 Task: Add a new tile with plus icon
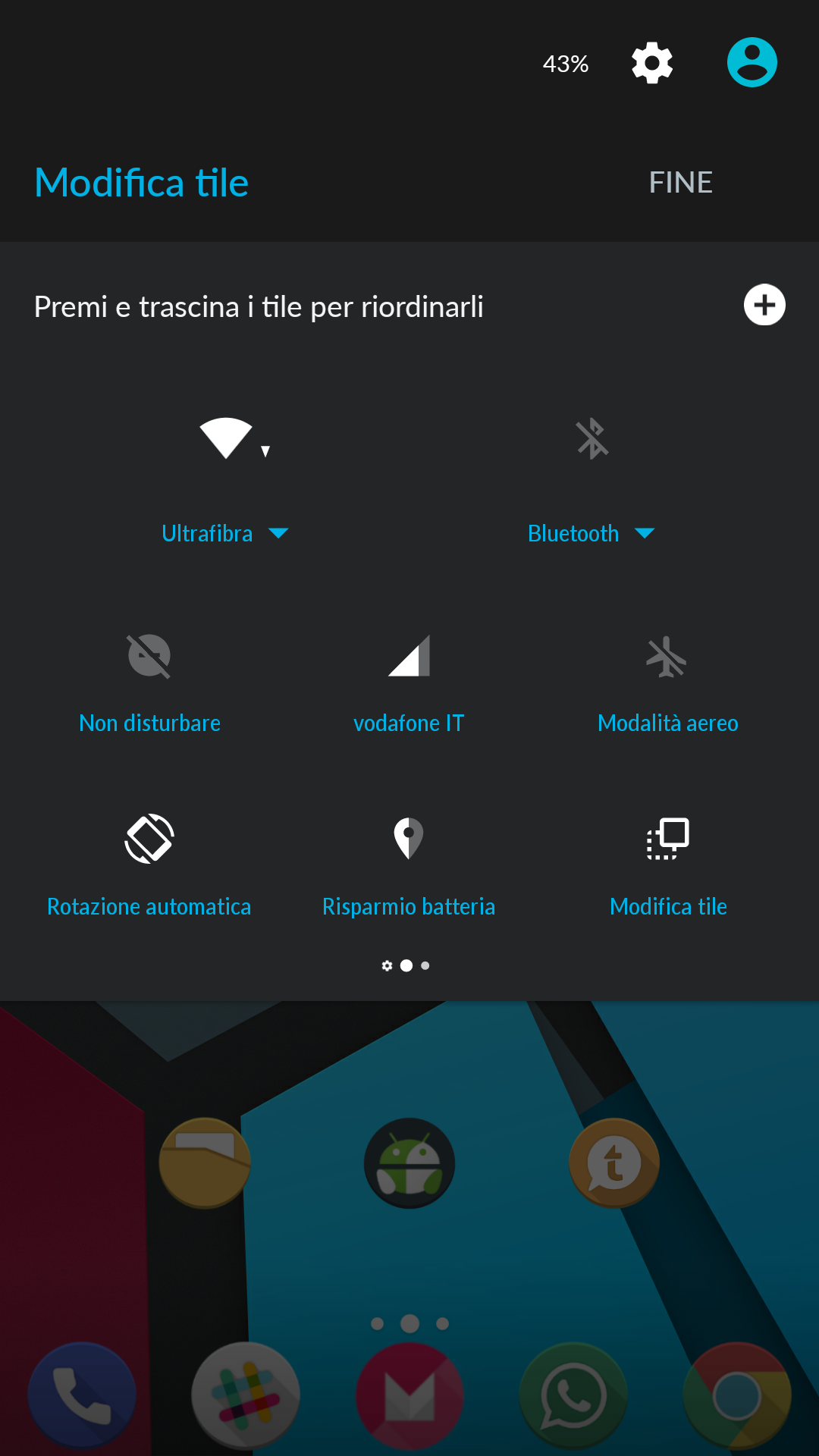coord(764,305)
